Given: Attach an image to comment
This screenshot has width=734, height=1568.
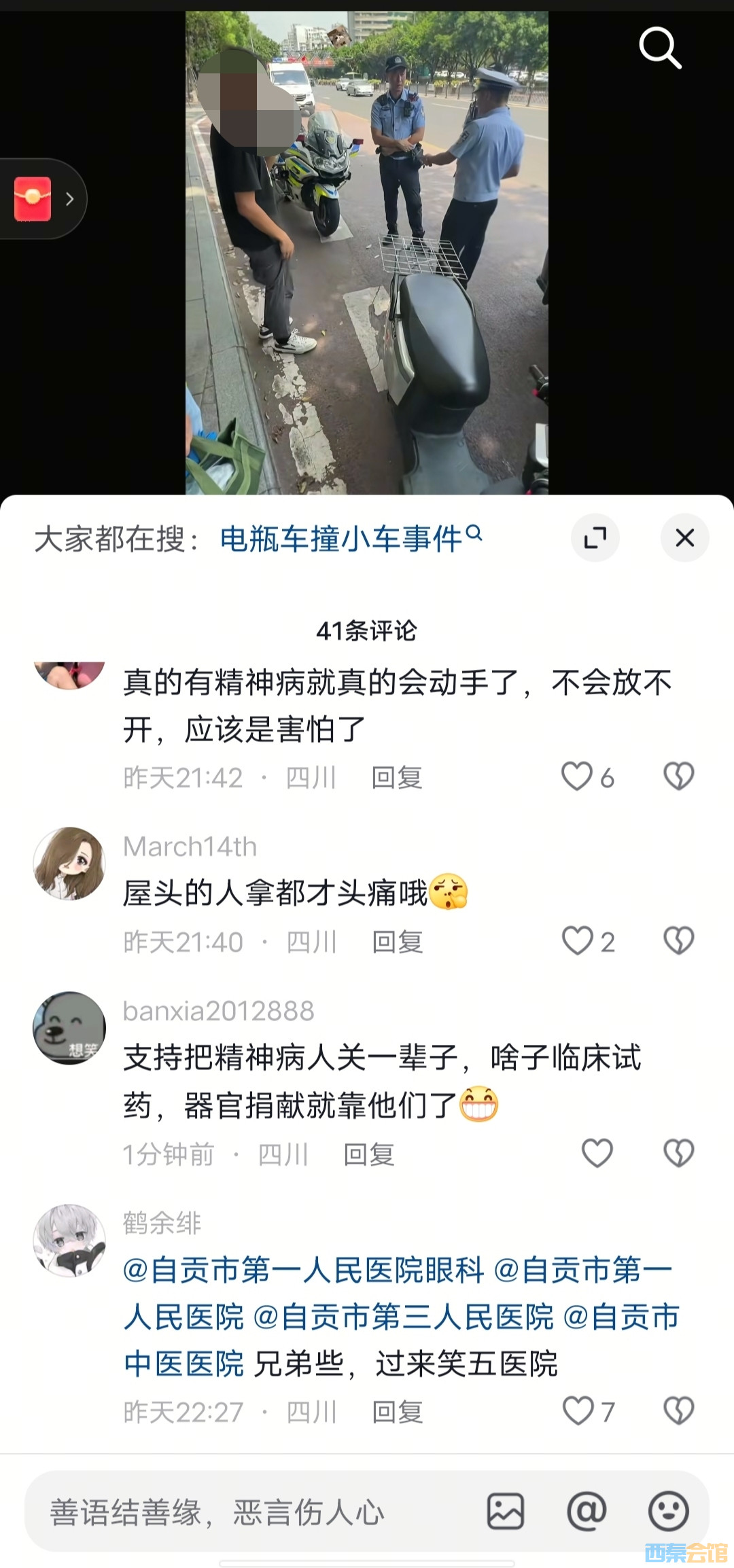Looking at the screenshot, I should [505, 1512].
